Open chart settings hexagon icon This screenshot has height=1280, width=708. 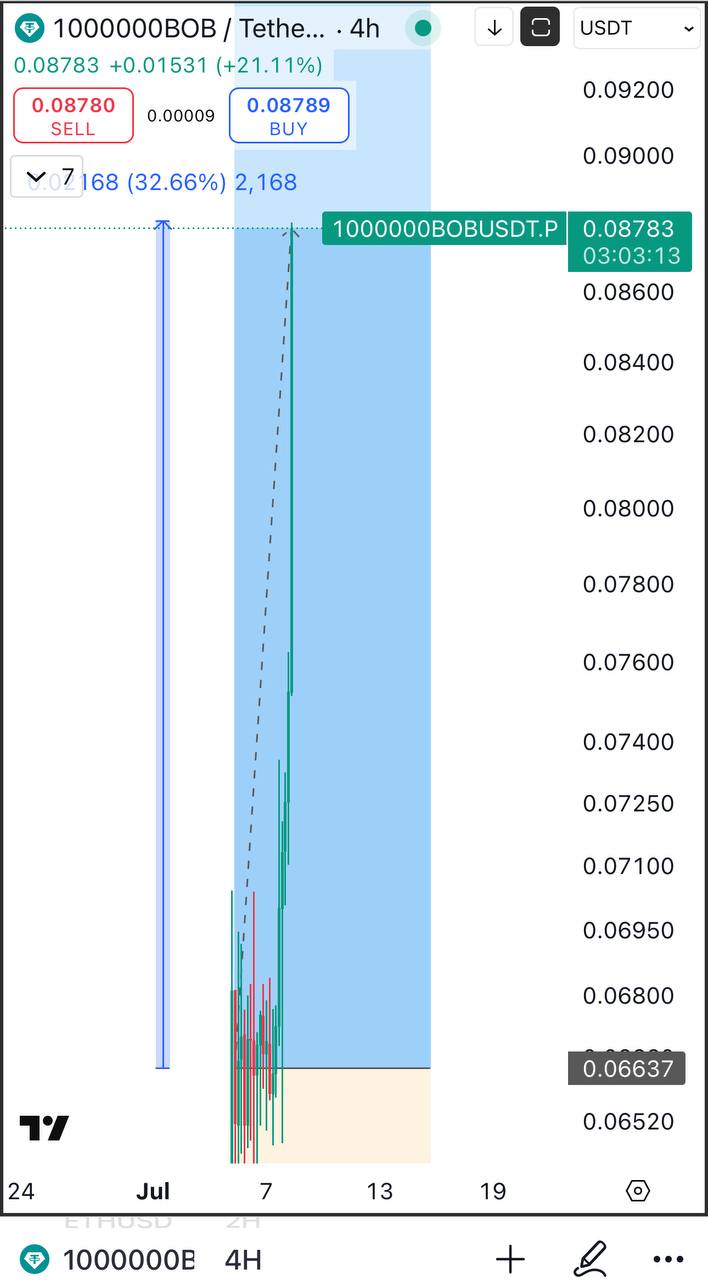point(637,1191)
